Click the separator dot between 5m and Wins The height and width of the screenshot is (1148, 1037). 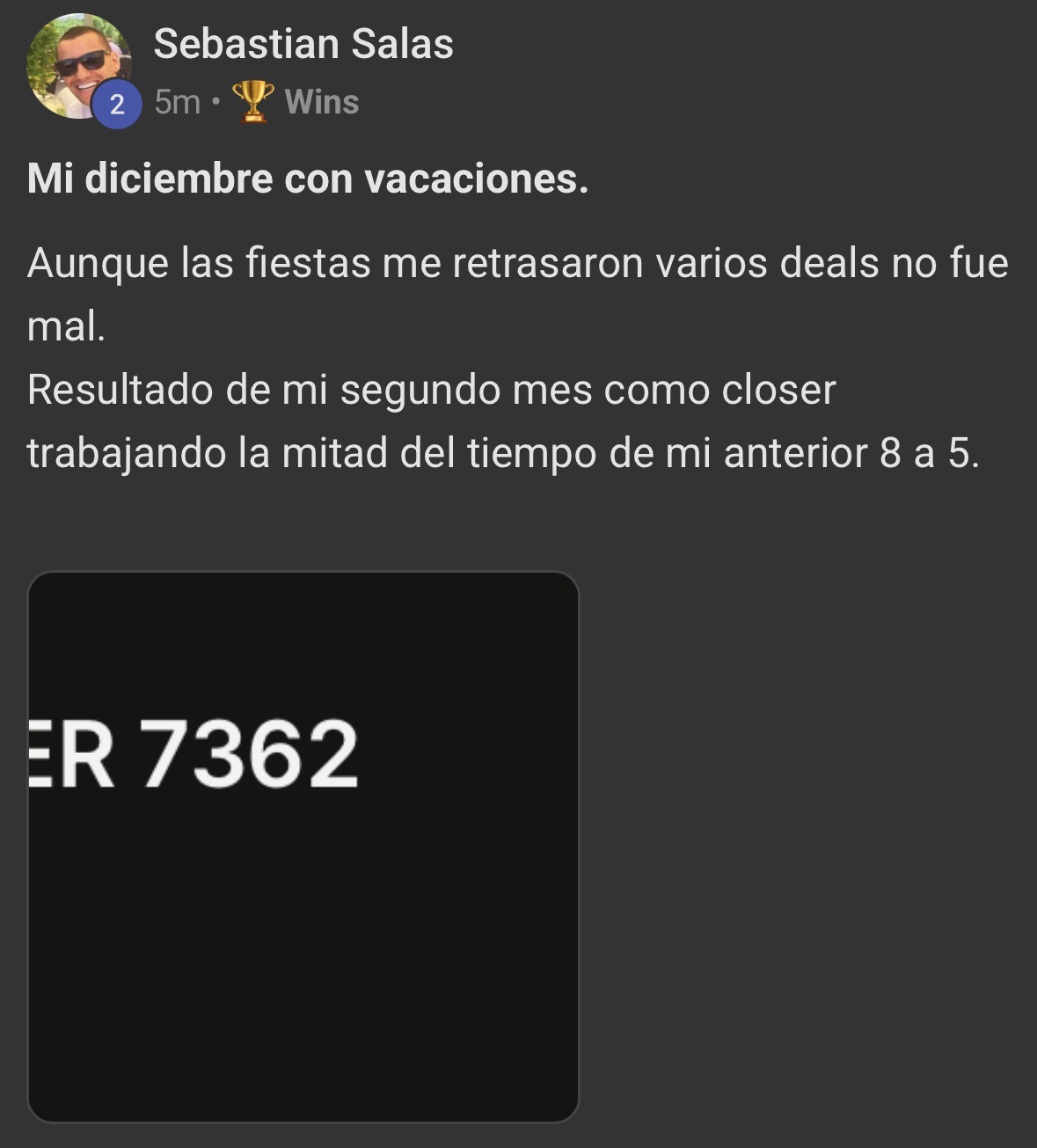tap(214, 103)
